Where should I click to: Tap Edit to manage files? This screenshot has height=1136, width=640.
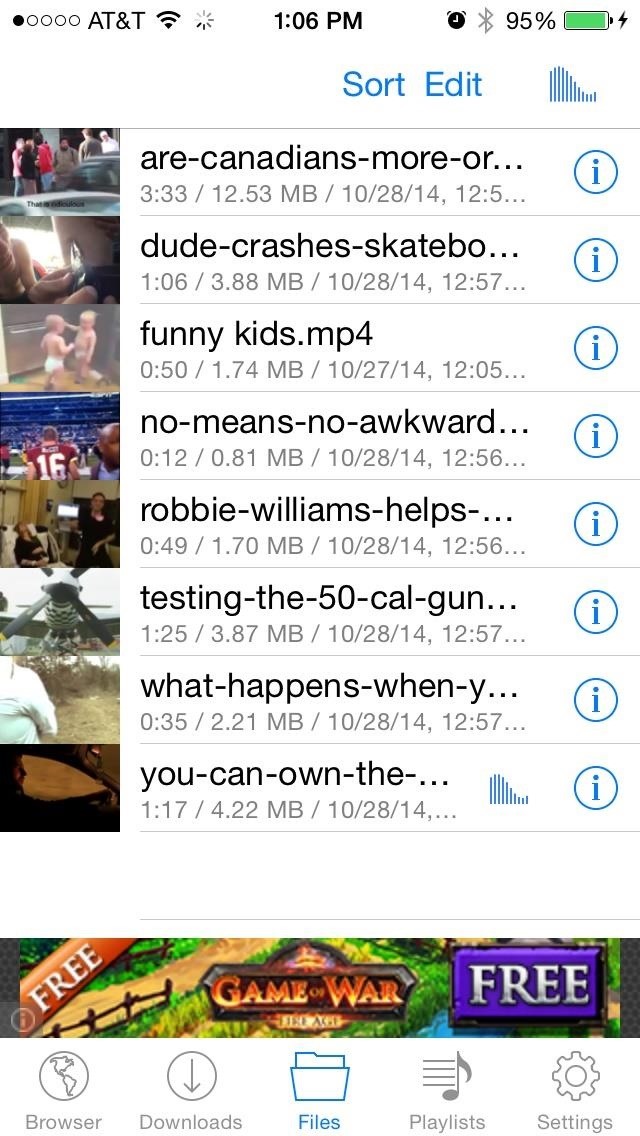(453, 85)
